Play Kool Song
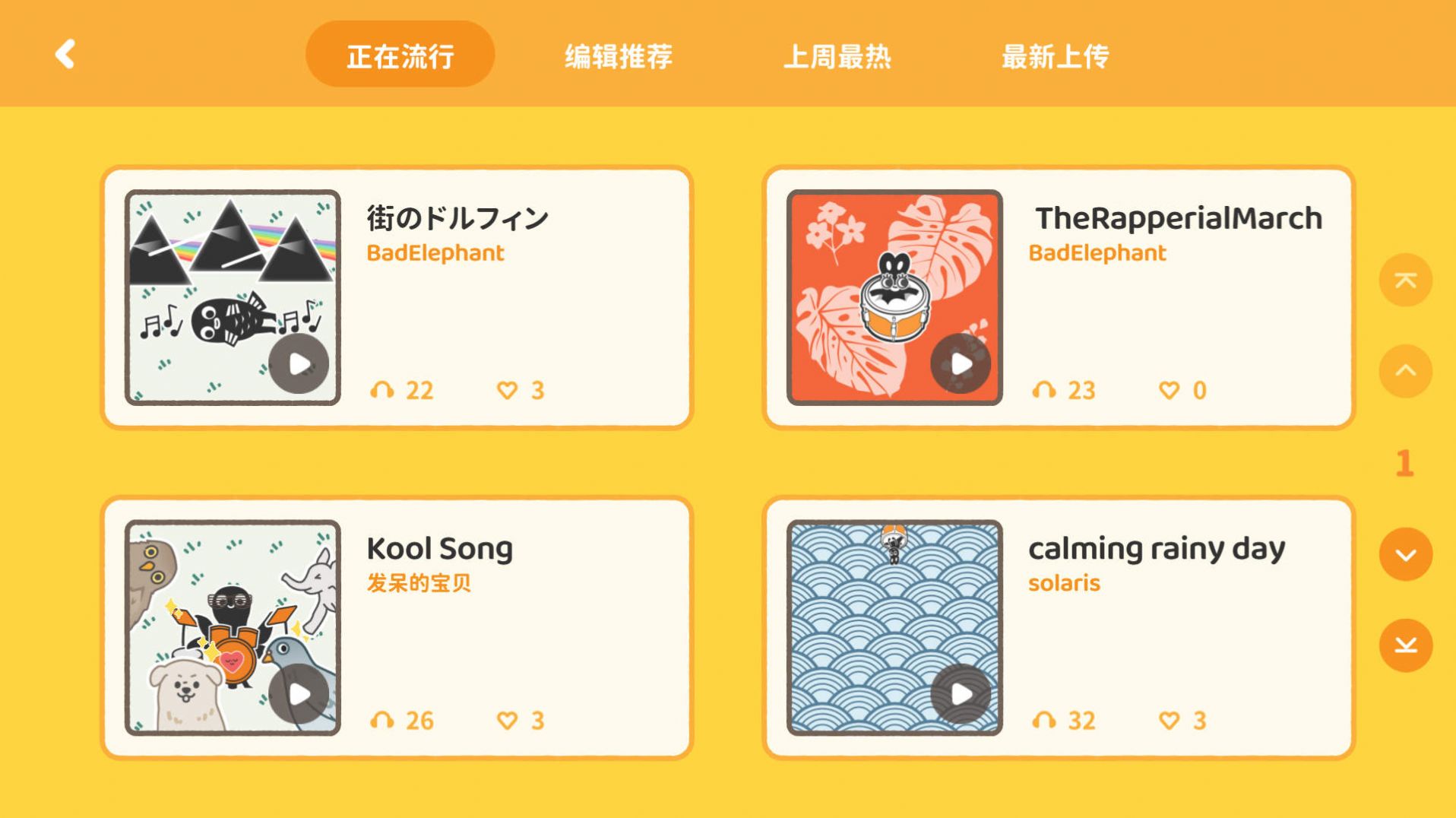Image resolution: width=1456 pixels, height=818 pixels. coord(299,694)
